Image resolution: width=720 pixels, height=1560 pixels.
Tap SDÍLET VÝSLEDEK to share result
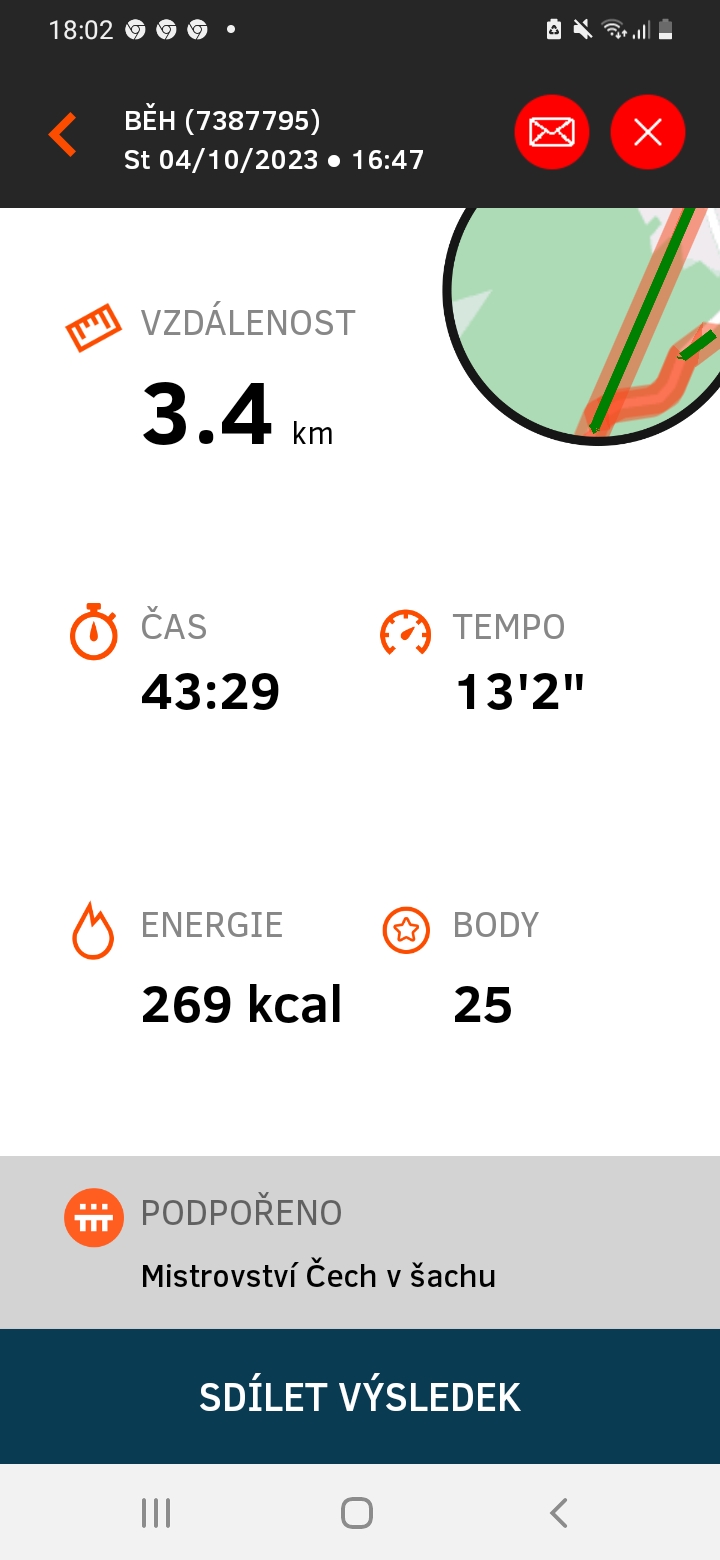coord(360,1397)
